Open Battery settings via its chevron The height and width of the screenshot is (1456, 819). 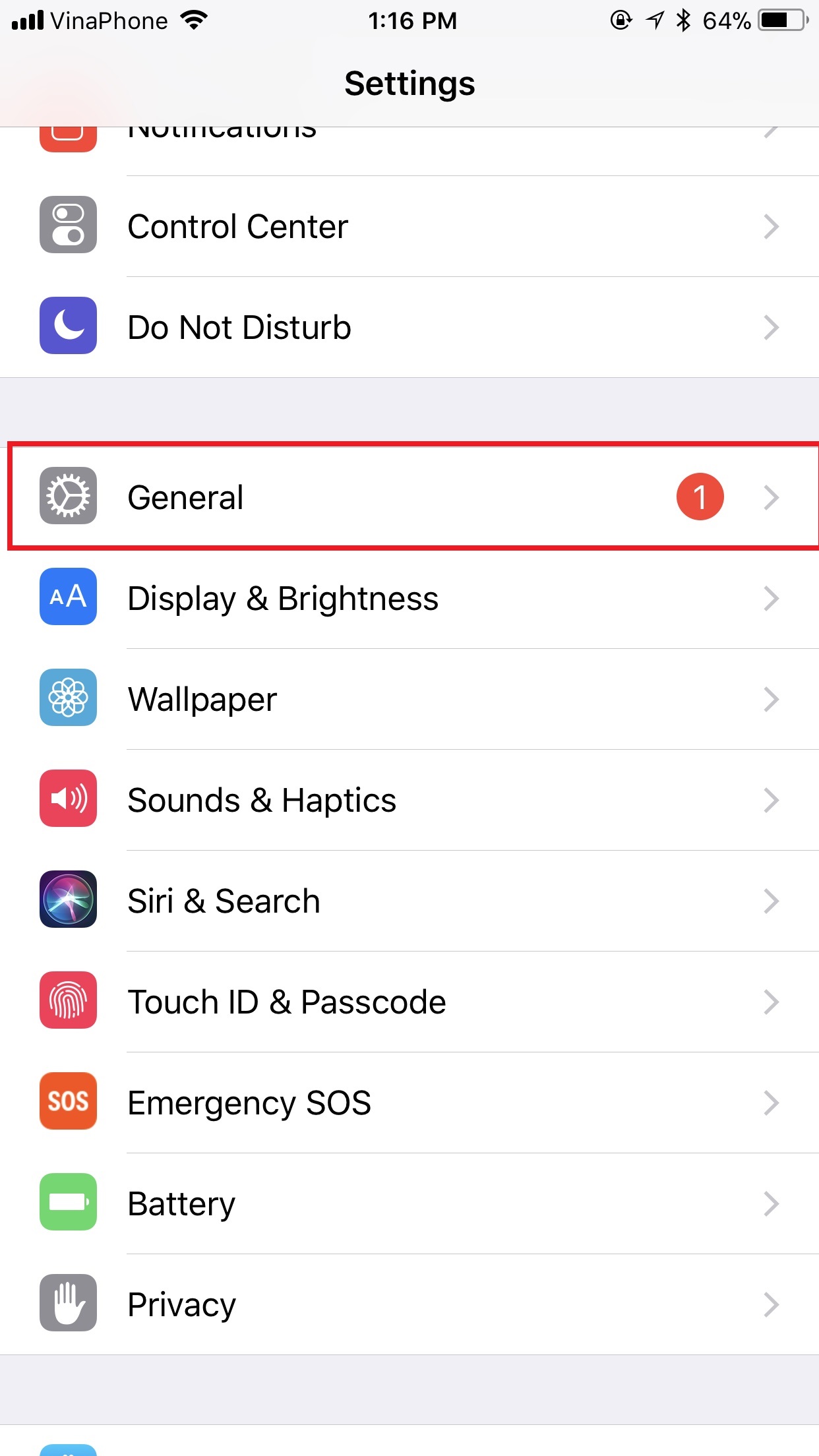(x=772, y=1202)
